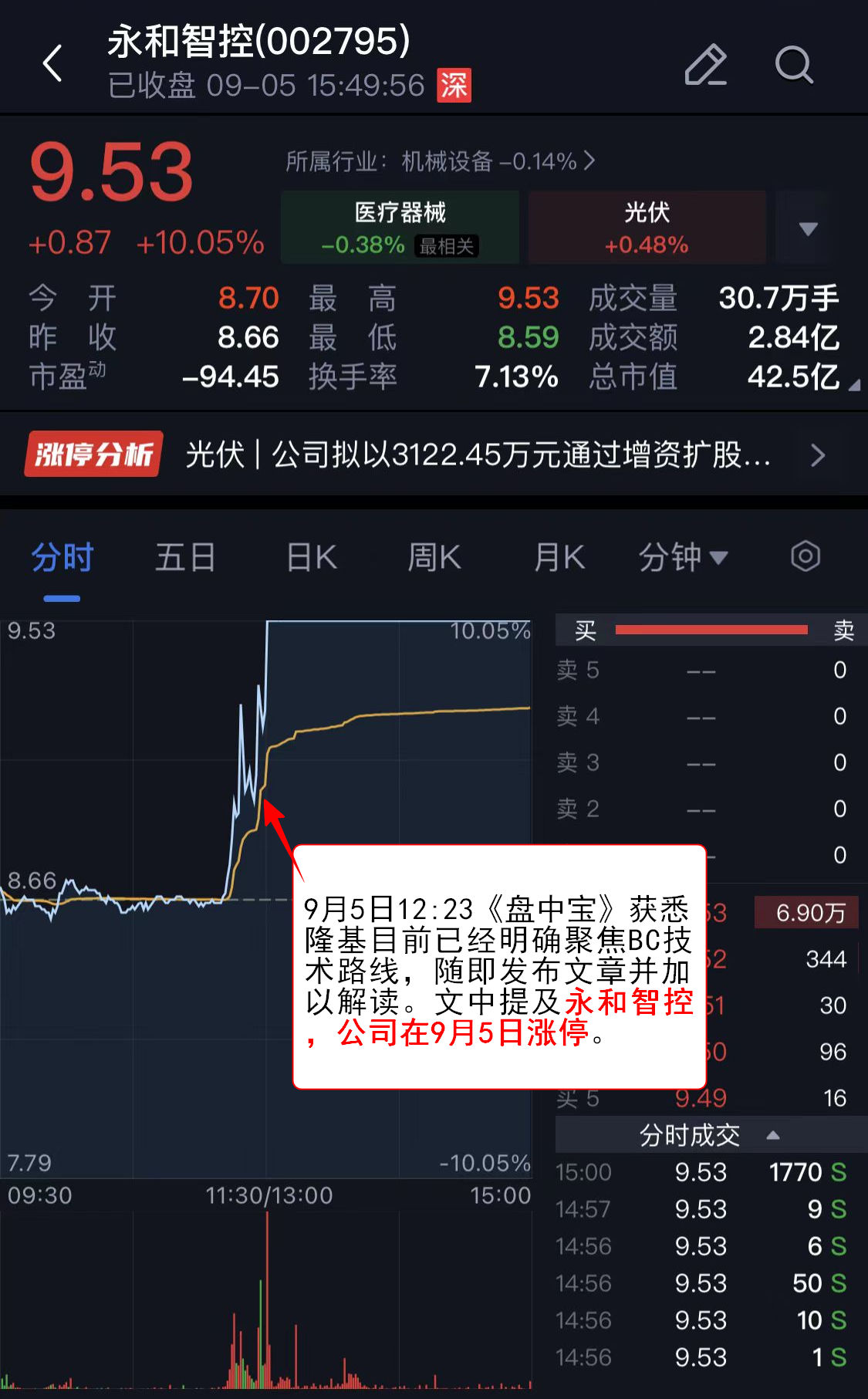Open the 机械设备 industry link
Viewport: 868px width, 1399px height.
440,161
